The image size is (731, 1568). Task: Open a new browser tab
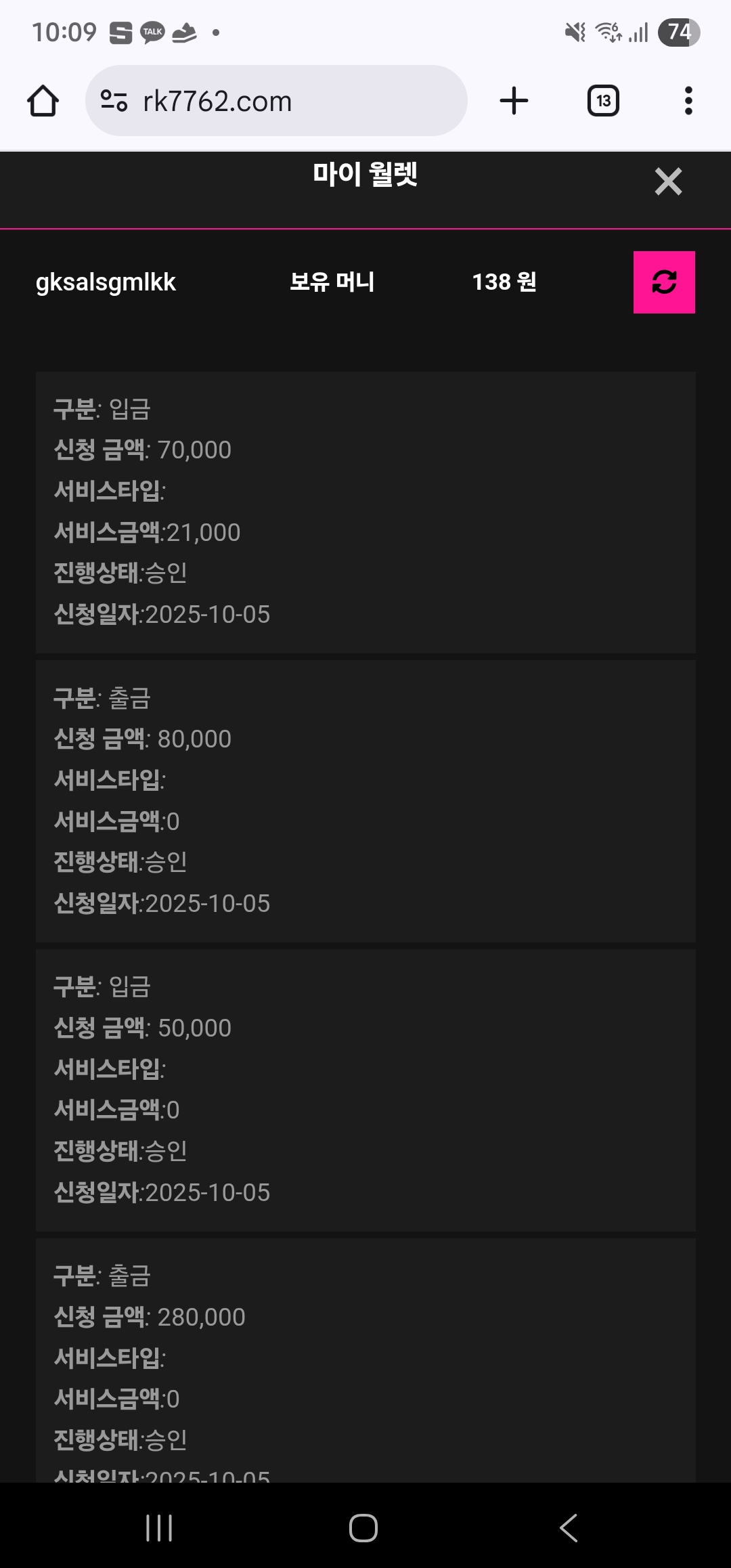[514, 102]
